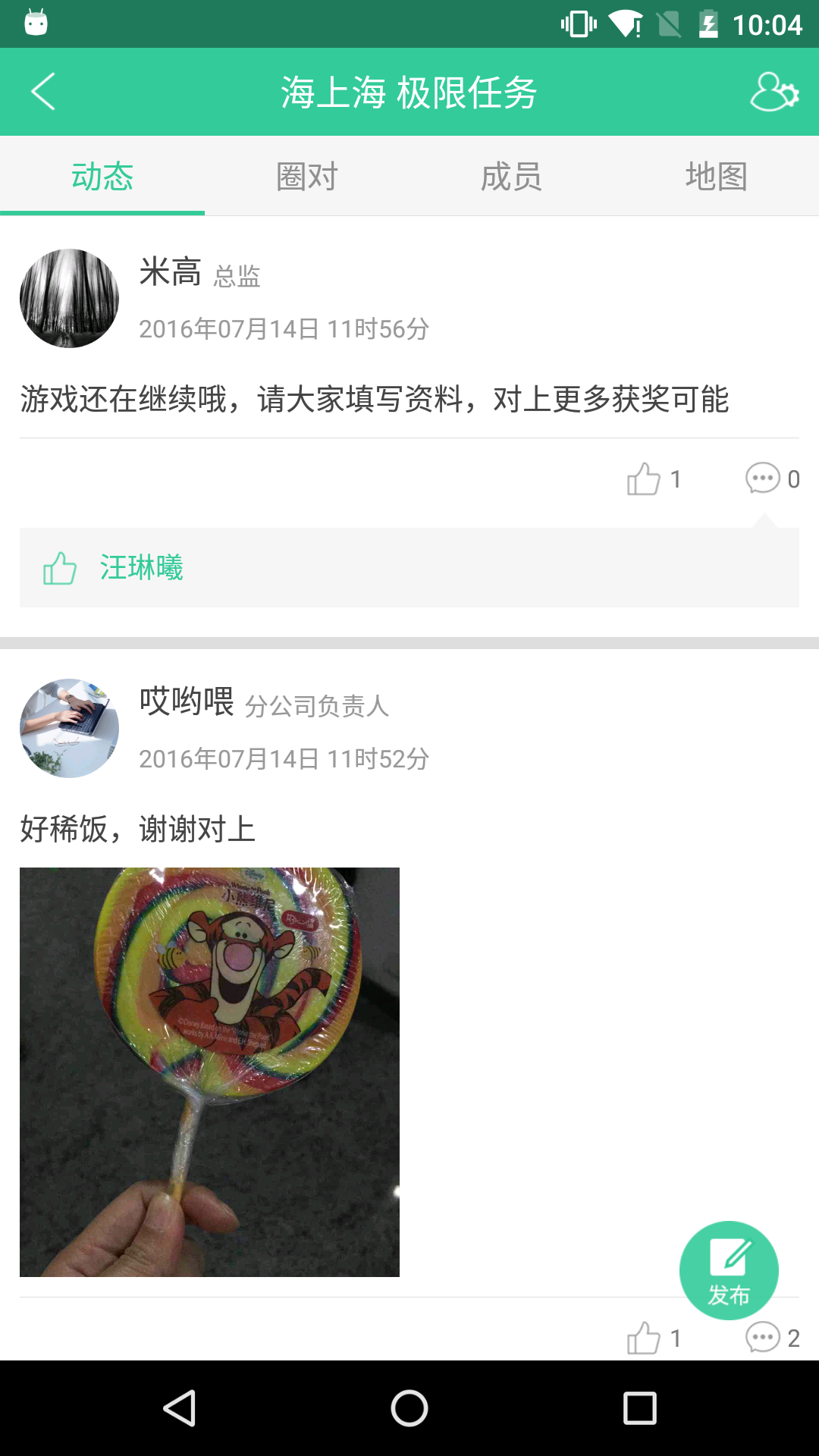Tap the system home button
The height and width of the screenshot is (1456, 819).
pyautogui.click(x=409, y=1408)
